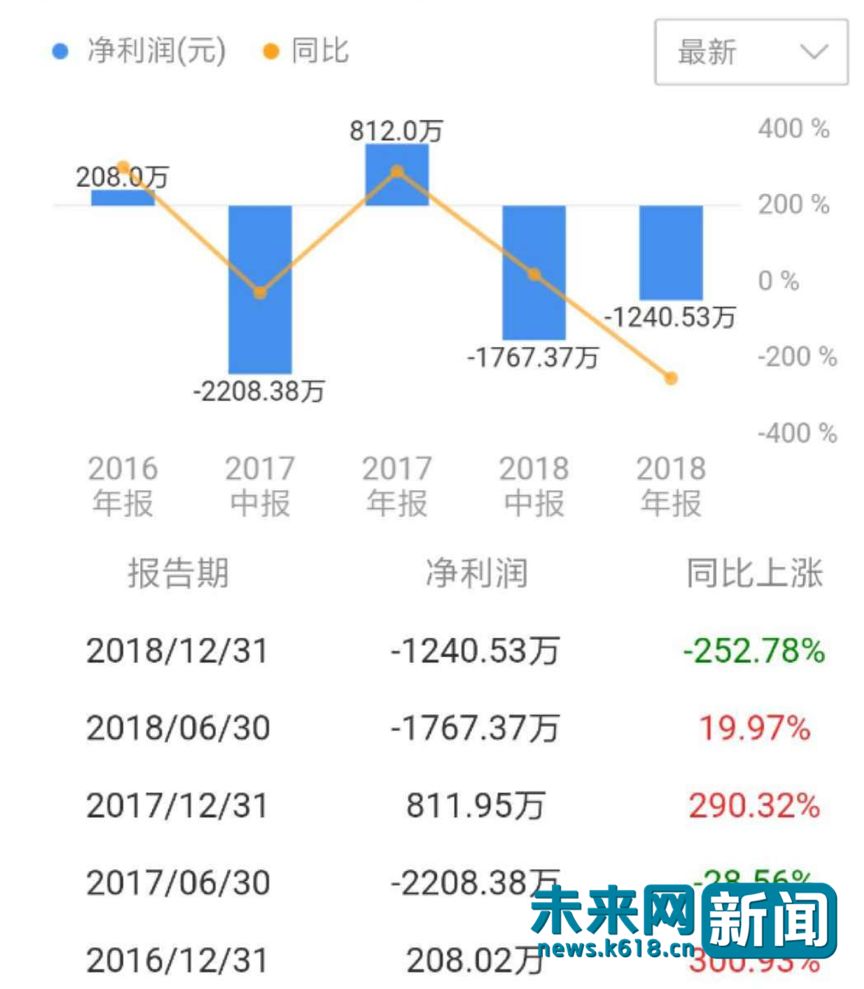Viewport: 864px width, 989px height.
Task: Click the lowest orange marker at 2018 年报
Action: click(671, 378)
